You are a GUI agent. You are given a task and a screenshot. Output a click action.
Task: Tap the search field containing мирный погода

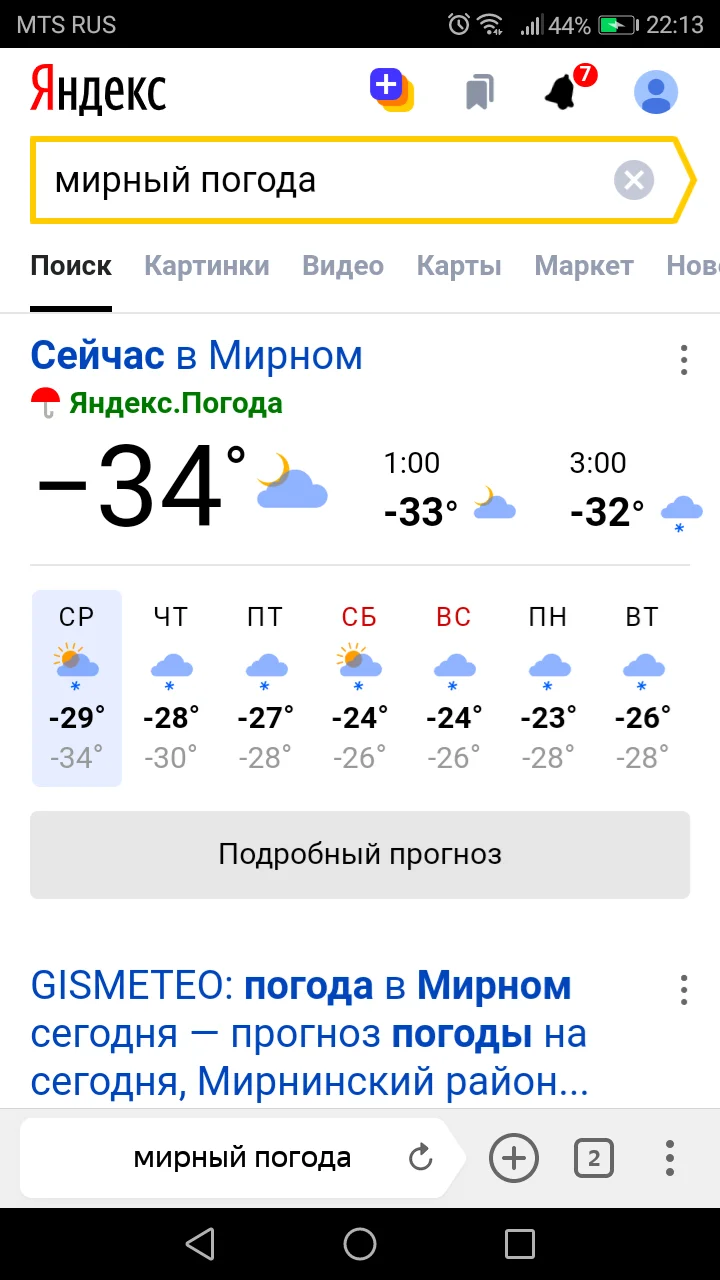[x=300, y=180]
